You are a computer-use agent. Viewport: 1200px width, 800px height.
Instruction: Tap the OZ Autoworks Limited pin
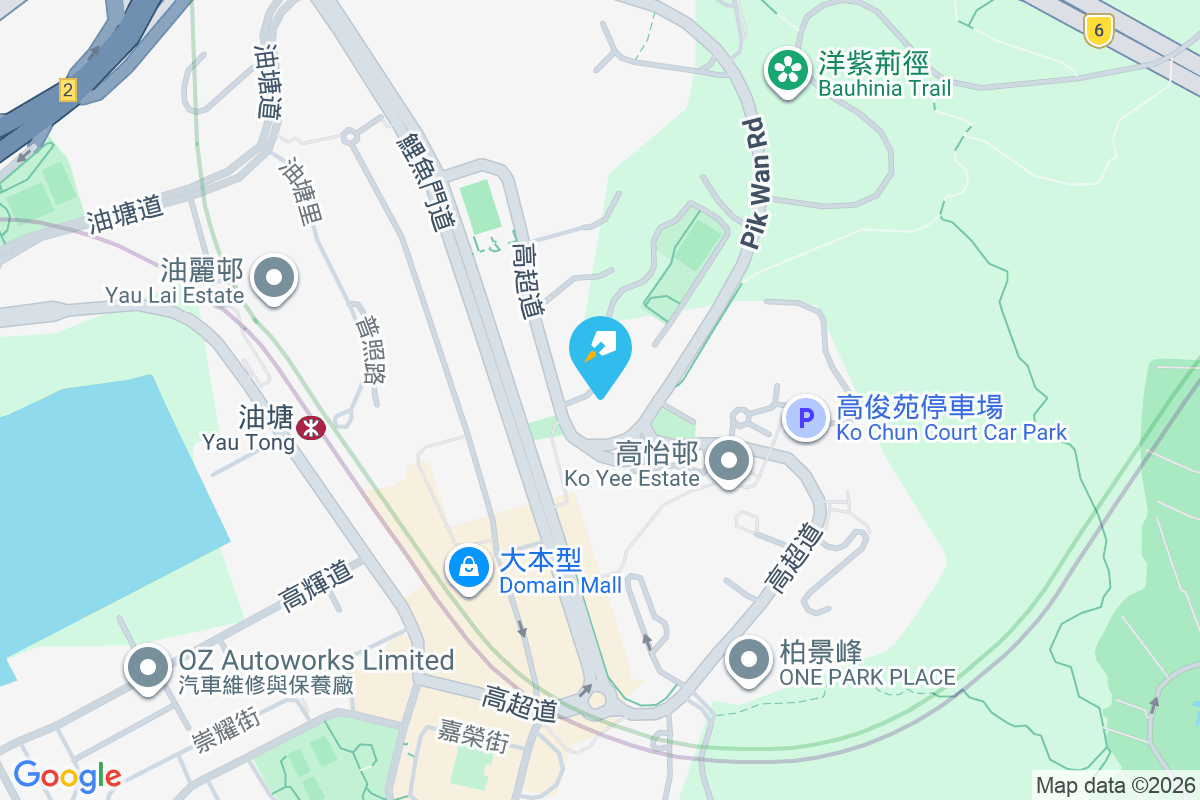(x=149, y=666)
